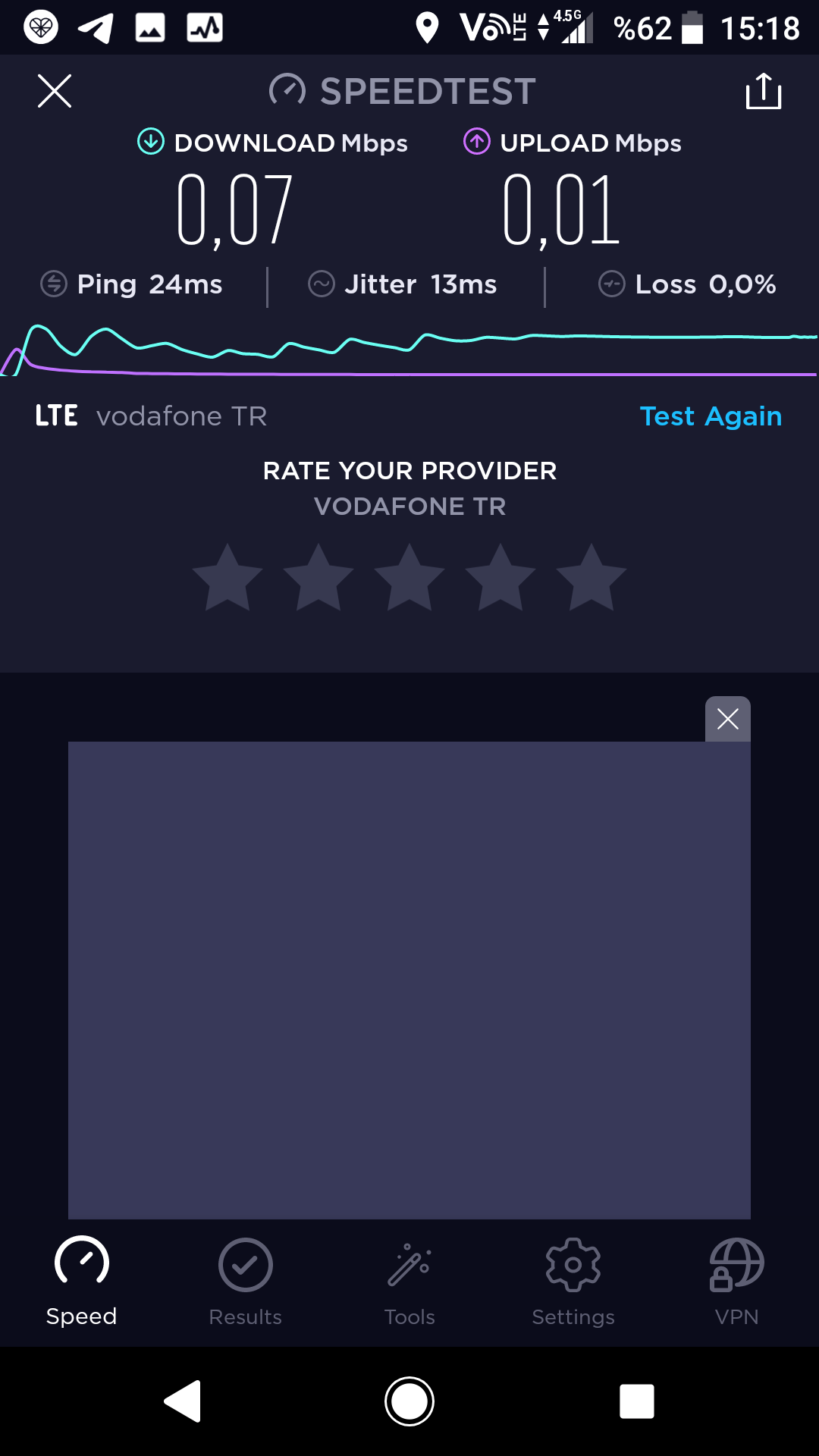Image resolution: width=819 pixels, height=1456 pixels.
Task: Share the speed test result
Action: [x=764, y=91]
